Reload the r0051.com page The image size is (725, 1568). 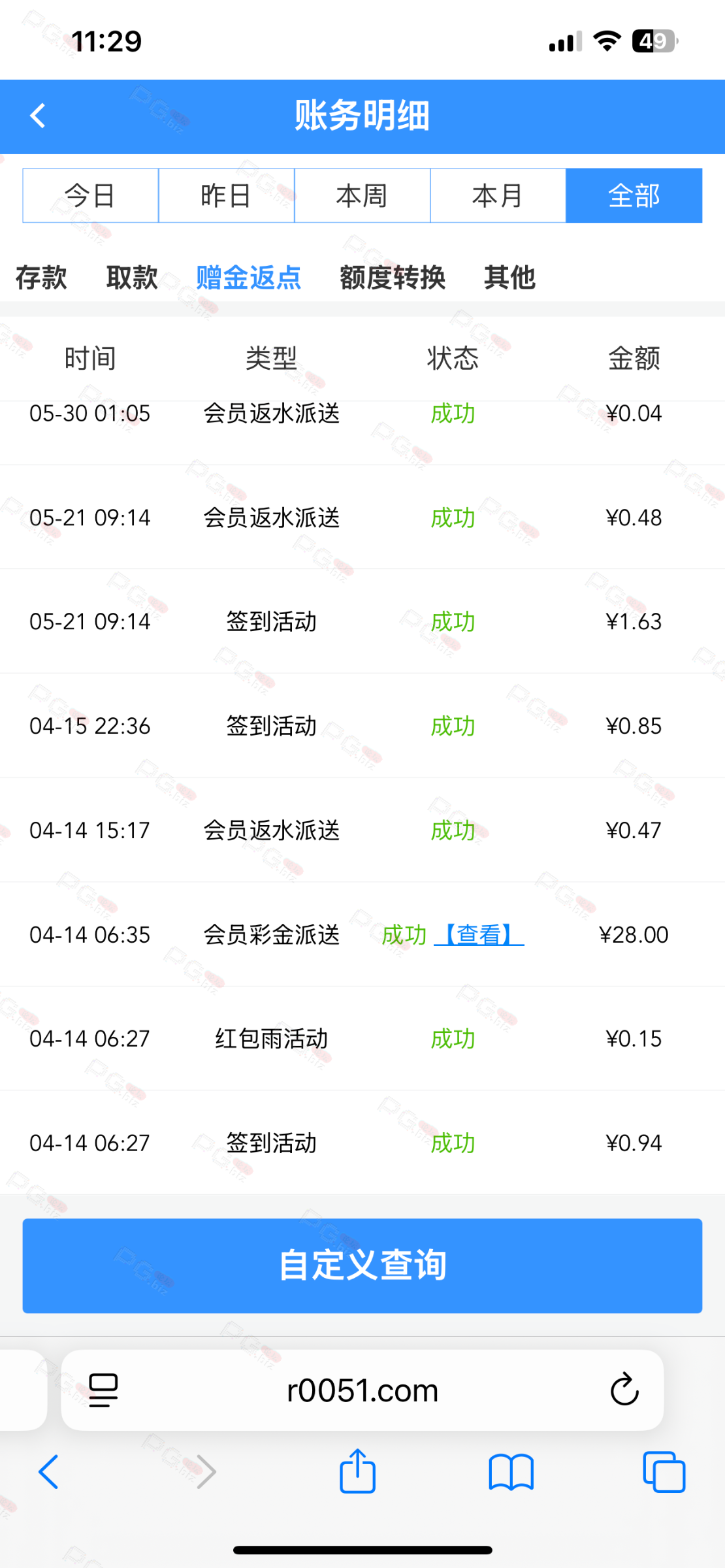(624, 1390)
